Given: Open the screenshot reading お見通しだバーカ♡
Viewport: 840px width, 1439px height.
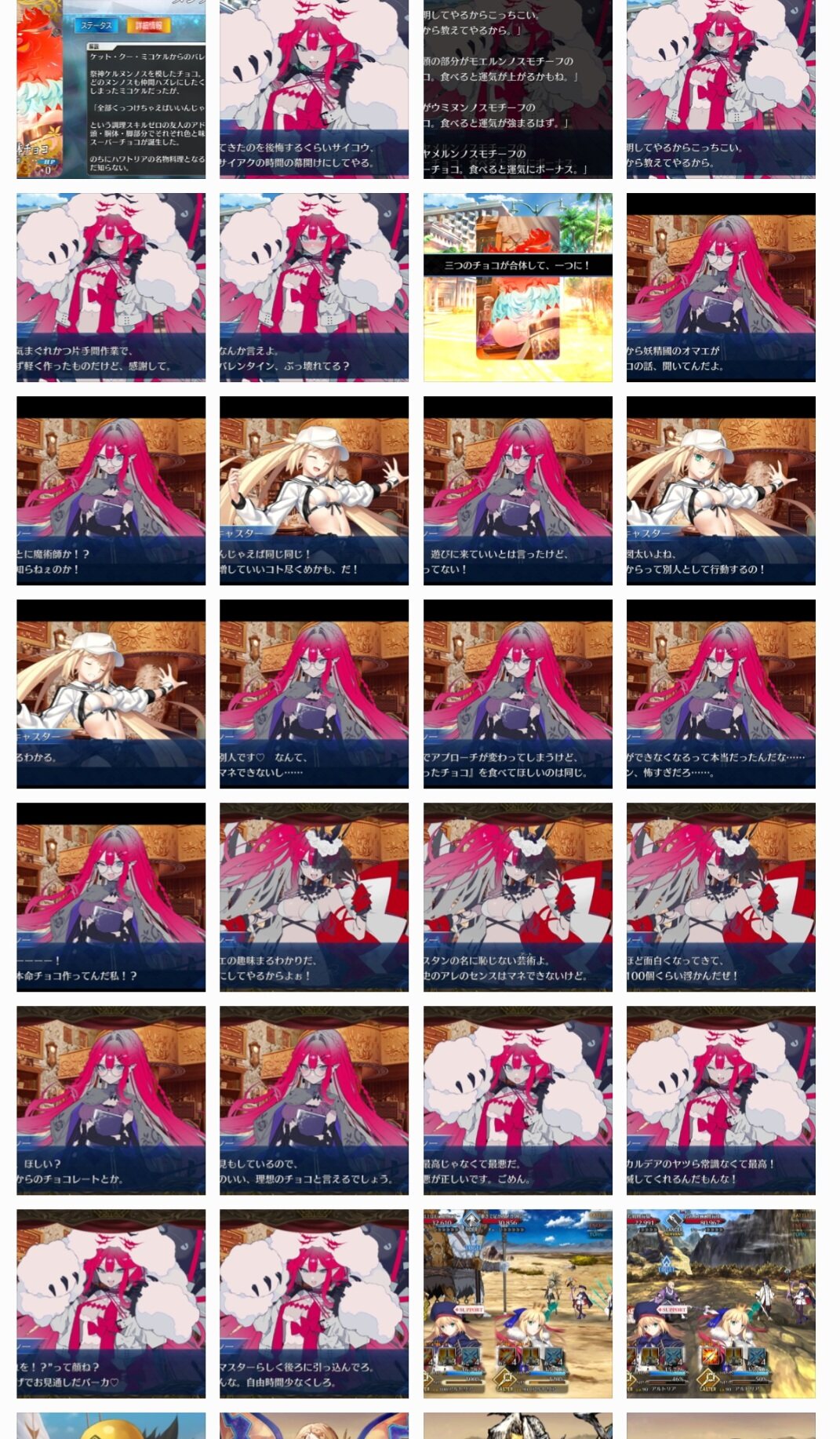Looking at the screenshot, I should click(x=111, y=1303).
